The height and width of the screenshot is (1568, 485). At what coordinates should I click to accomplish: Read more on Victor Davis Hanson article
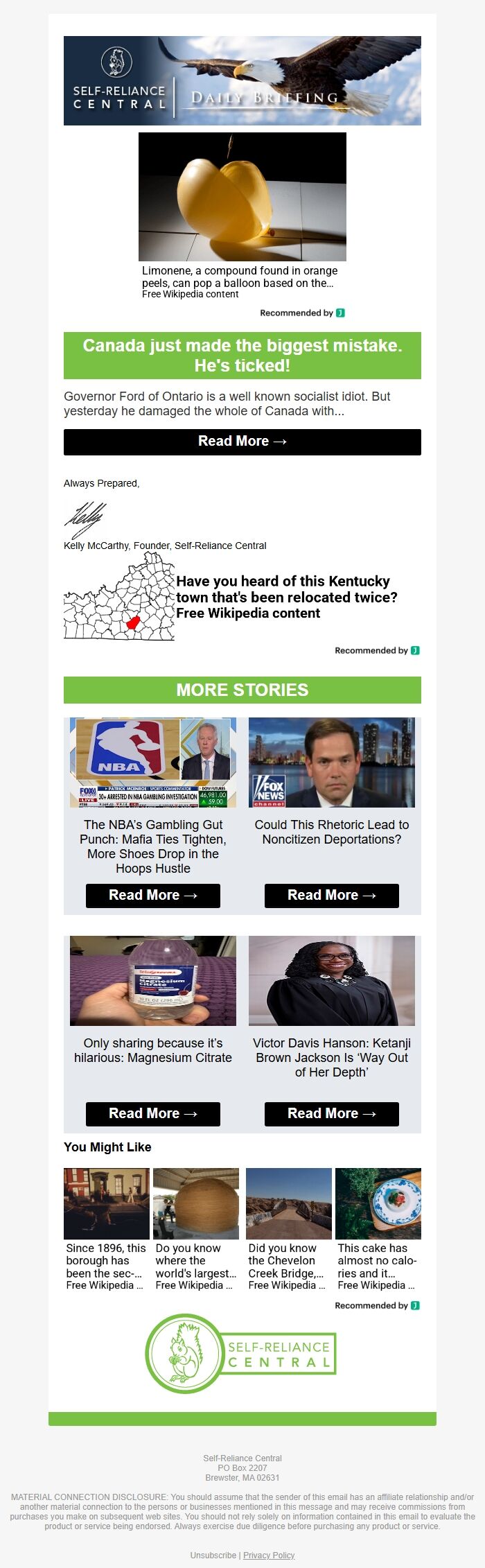[331, 1113]
